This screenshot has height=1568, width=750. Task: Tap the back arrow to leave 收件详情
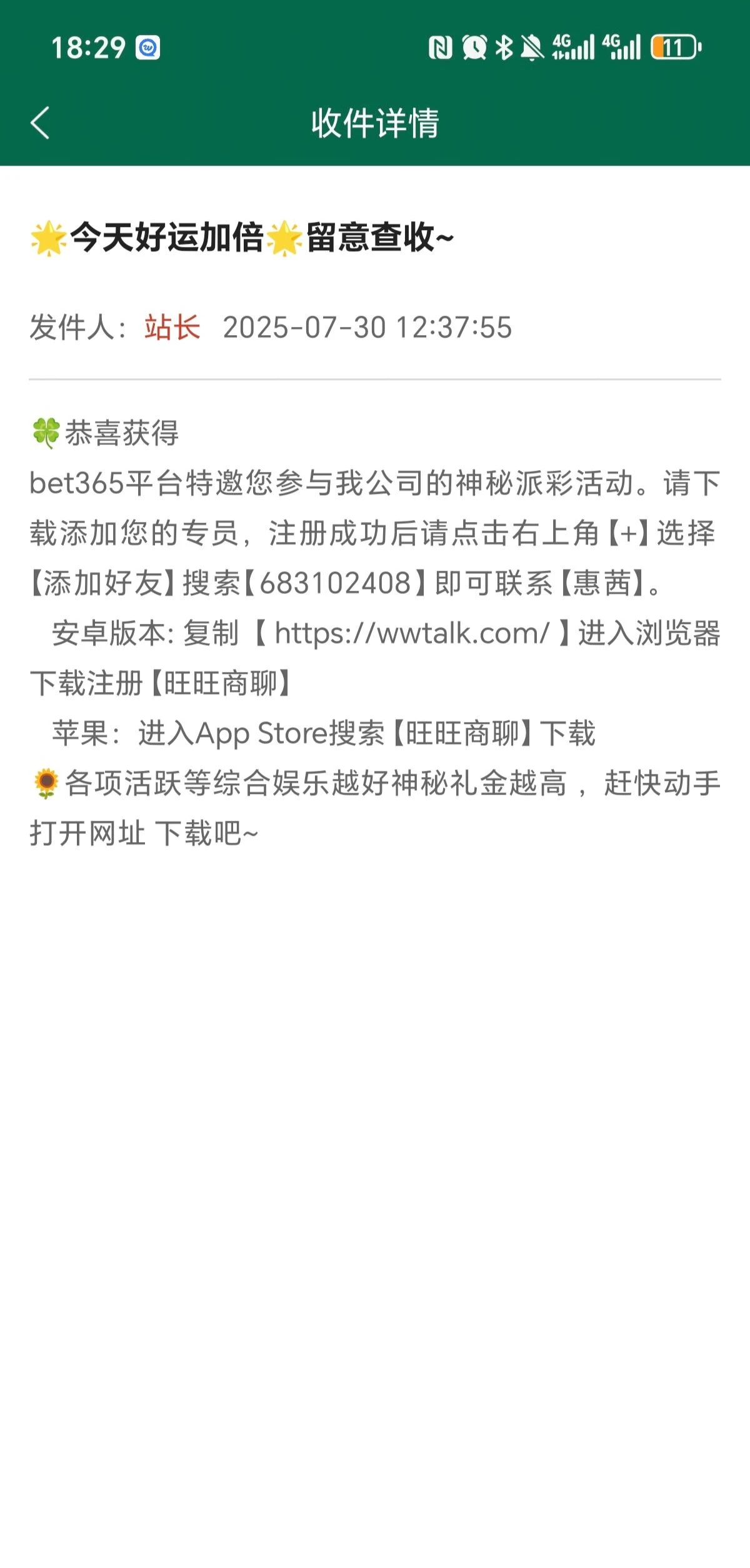coord(39,123)
